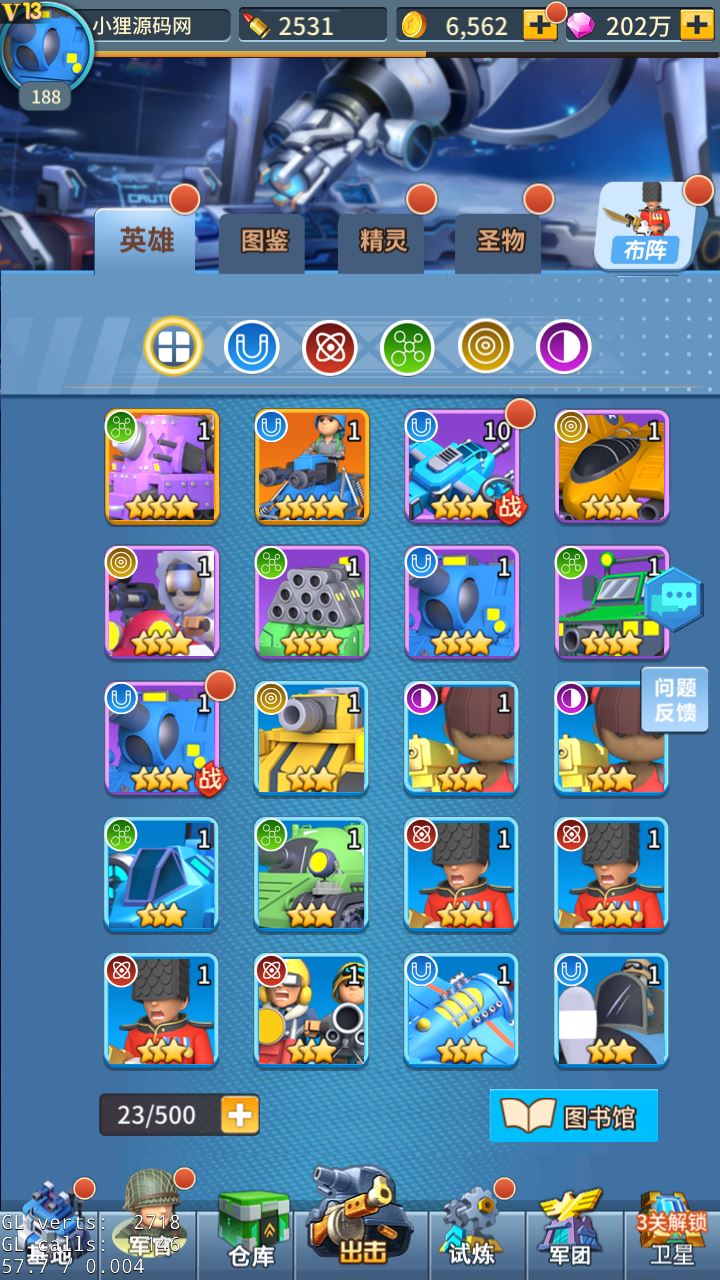Screen dimensions: 720x1280
Task: Filter heroes by purple half-moon type
Action: (564, 347)
